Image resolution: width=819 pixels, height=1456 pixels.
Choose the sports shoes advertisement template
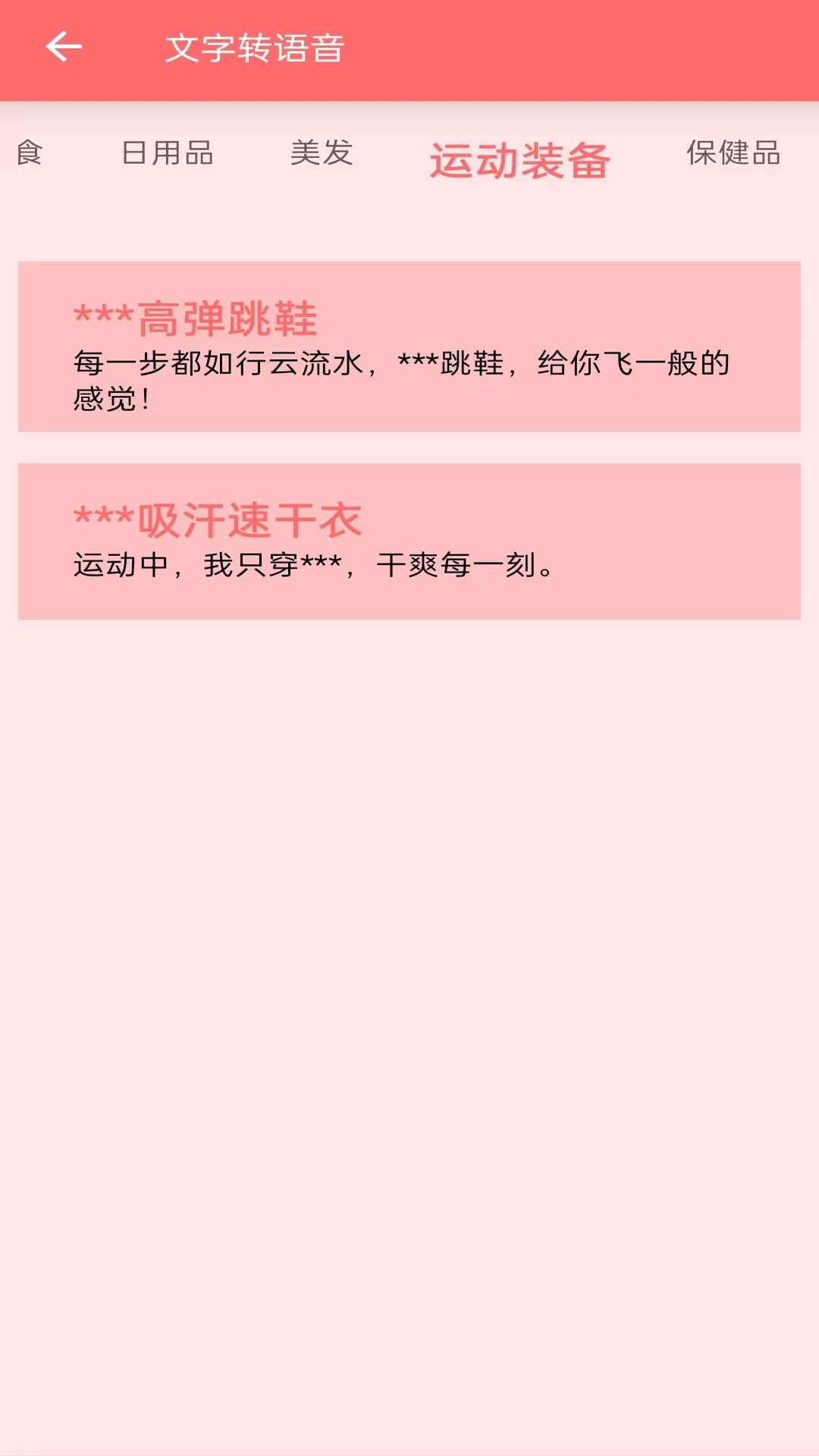click(x=409, y=345)
